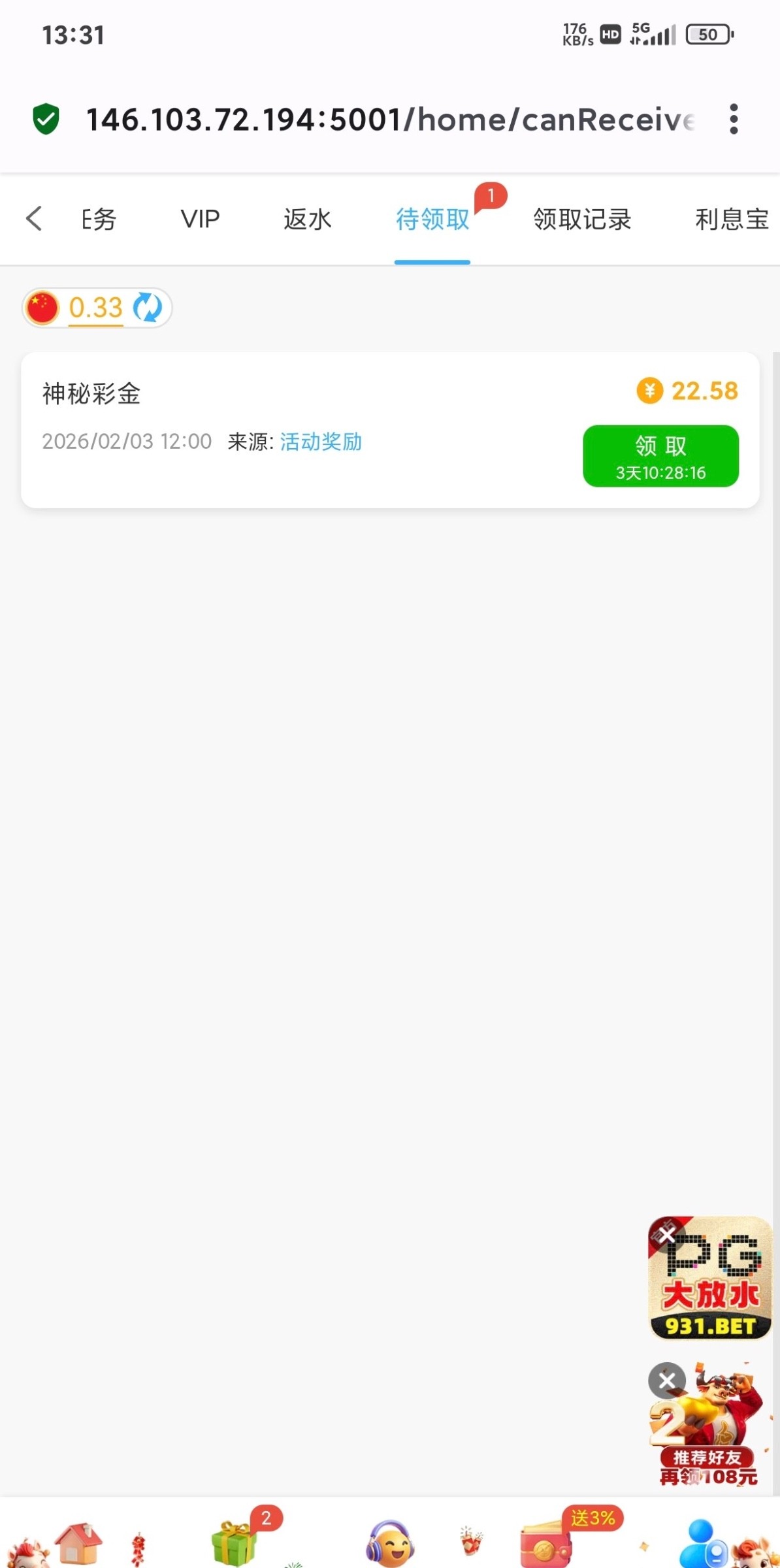Open the browser overflow menu
Viewport: 780px width, 1568px height.
point(734,120)
